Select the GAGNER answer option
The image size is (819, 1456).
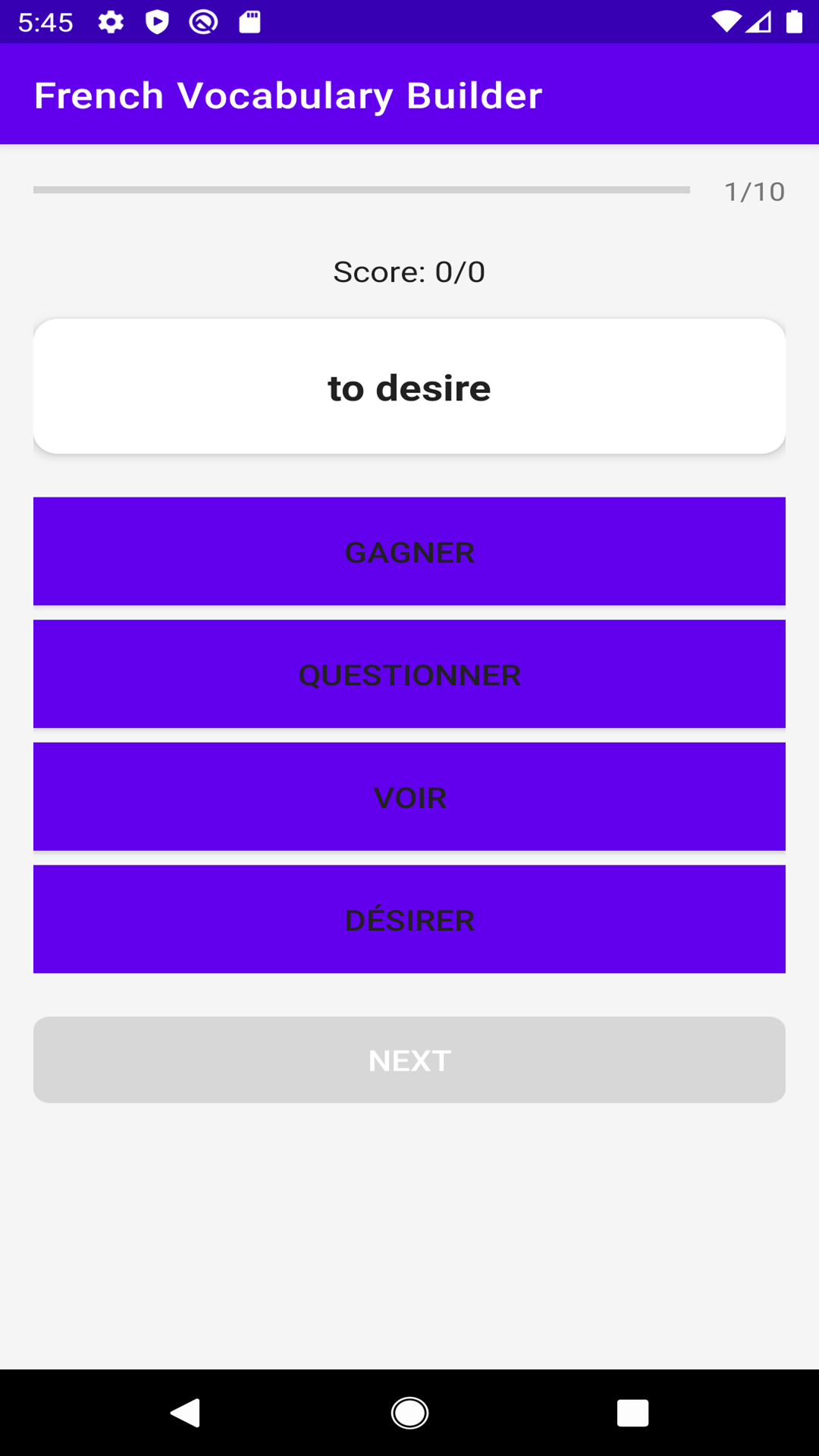(x=409, y=551)
